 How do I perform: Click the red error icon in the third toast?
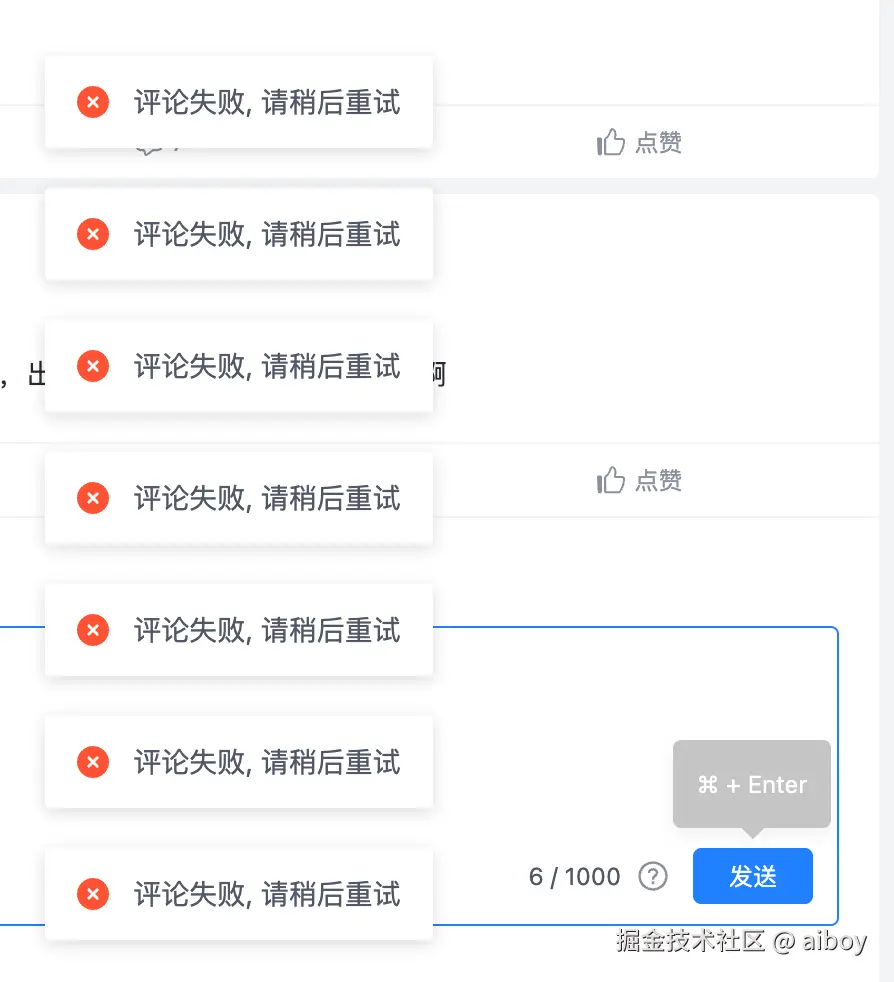(92, 366)
